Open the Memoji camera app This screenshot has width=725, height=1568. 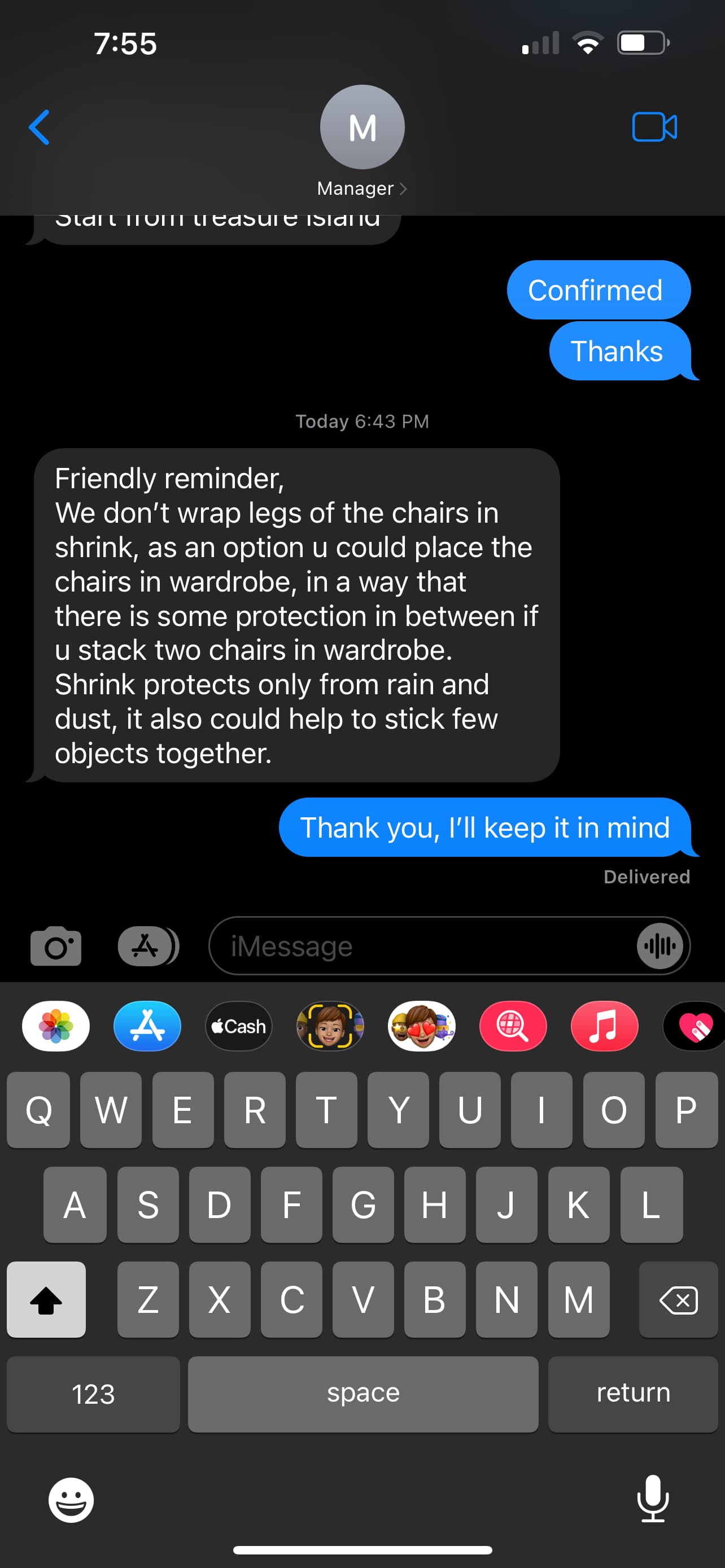click(330, 1026)
